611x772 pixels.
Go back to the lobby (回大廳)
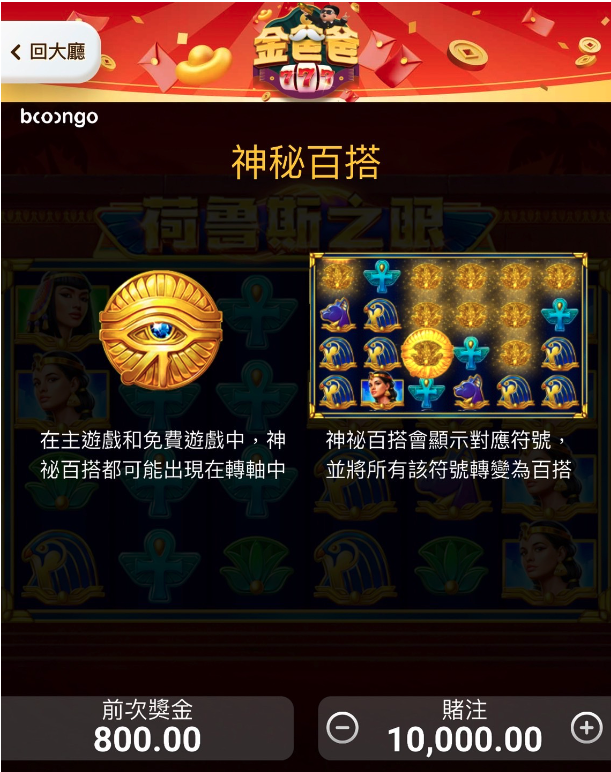(x=48, y=52)
